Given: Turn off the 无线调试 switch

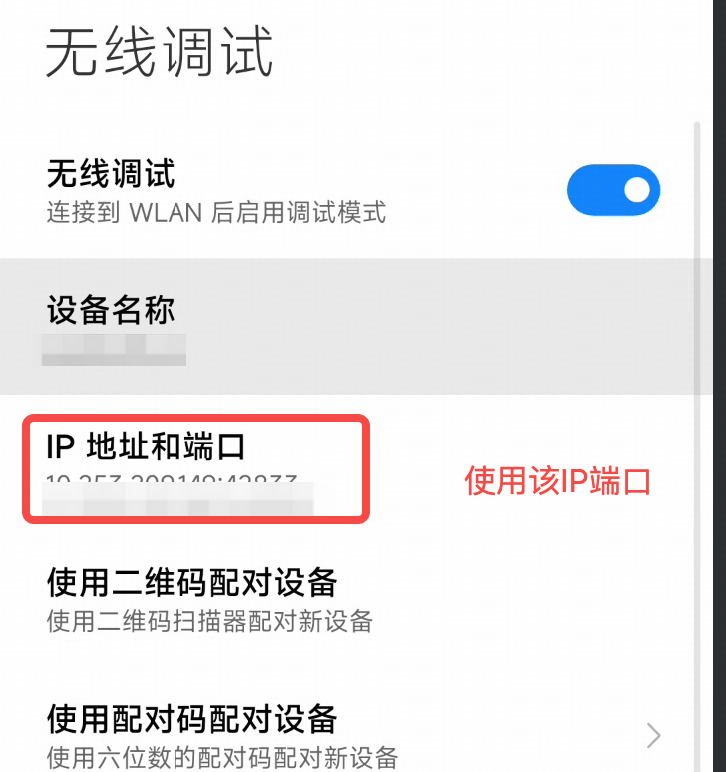Looking at the screenshot, I should point(613,190).
